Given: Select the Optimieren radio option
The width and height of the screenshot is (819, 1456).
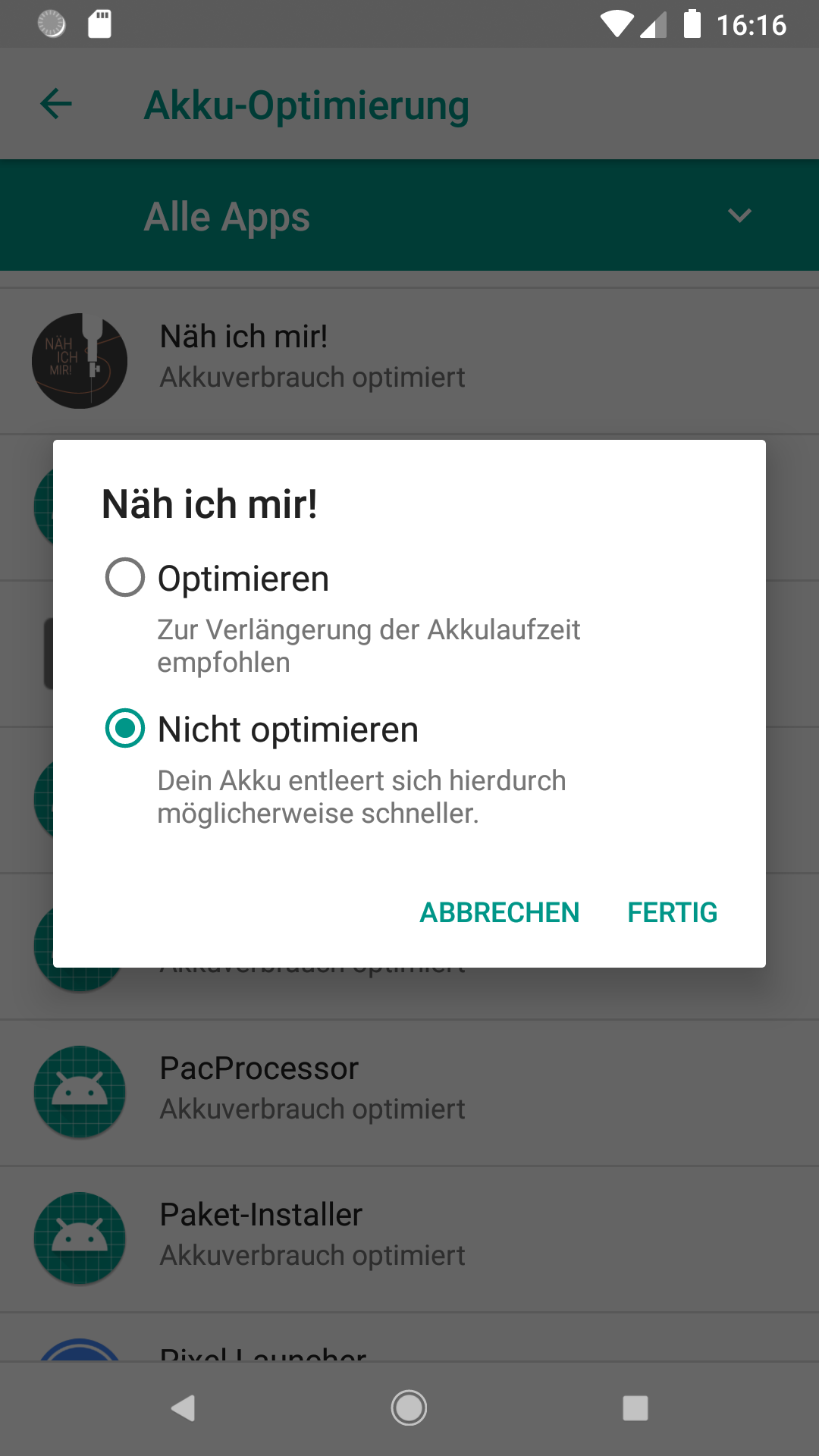Looking at the screenshot, I should click(125, 578).
